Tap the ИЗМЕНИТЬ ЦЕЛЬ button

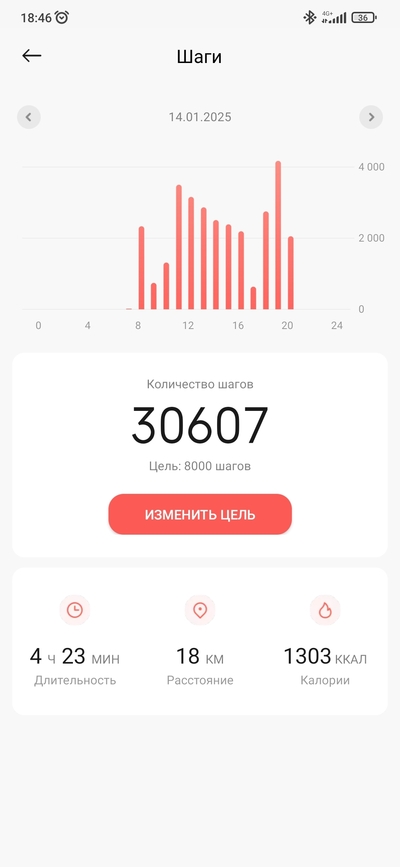(x=200, y=514)
